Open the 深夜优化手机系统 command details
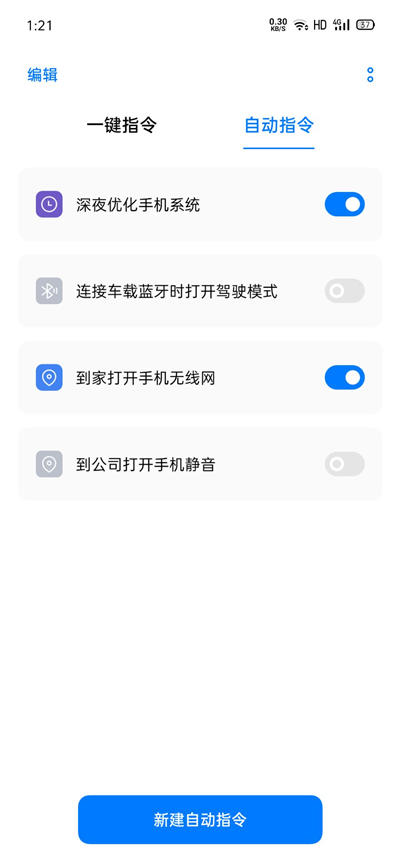Screen dimensions: 400x866 click(201, 204)
